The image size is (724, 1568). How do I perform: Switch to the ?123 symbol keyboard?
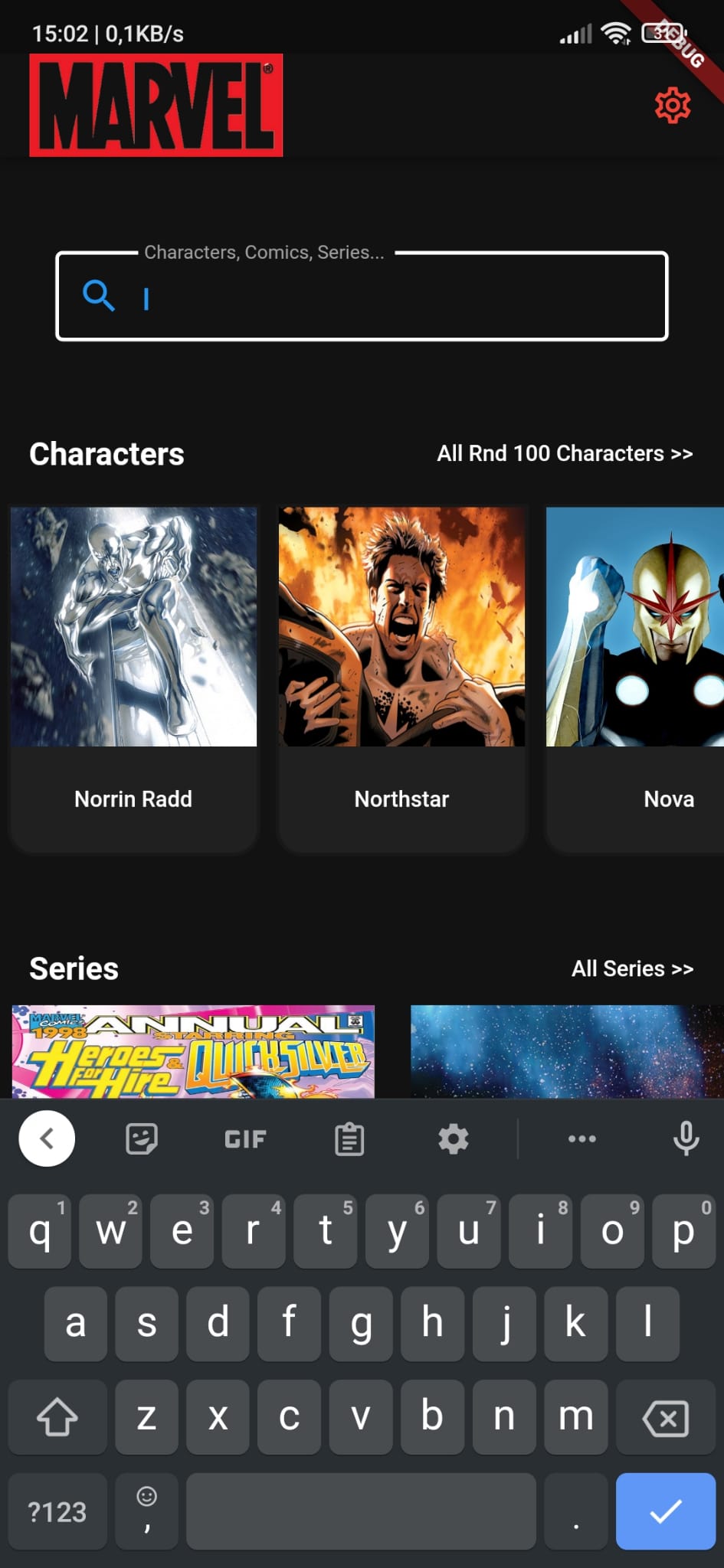(x=57, y=1511)
